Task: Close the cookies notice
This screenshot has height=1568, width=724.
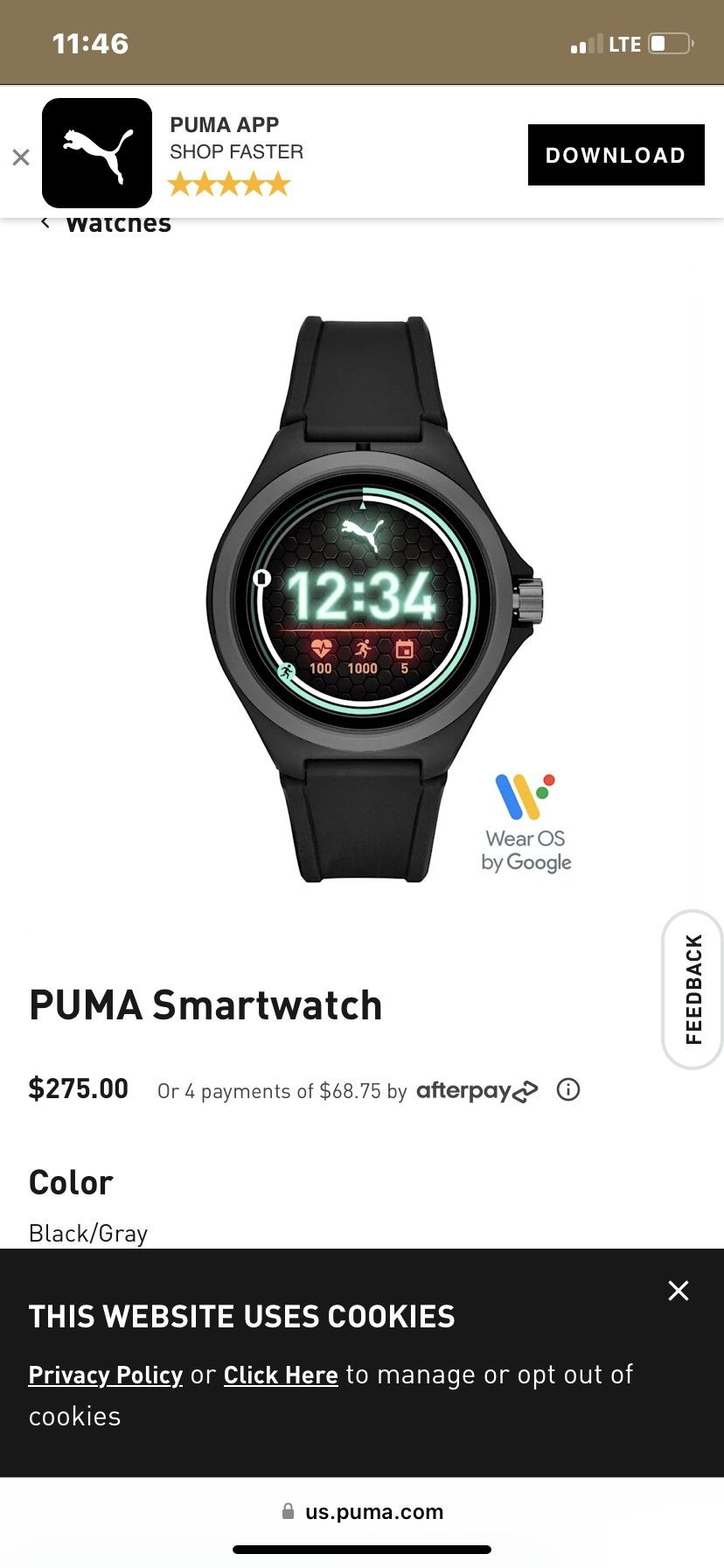Action: click(679, 1291)
